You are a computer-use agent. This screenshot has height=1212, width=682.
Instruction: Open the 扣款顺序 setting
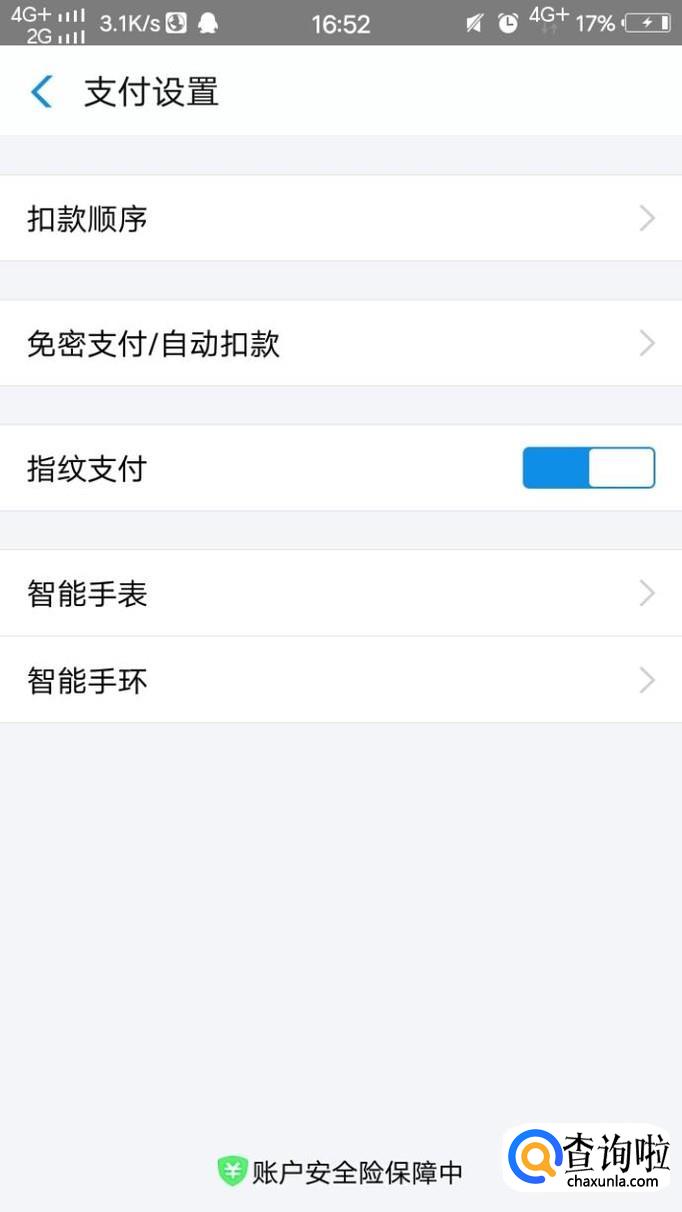(341, 218)
